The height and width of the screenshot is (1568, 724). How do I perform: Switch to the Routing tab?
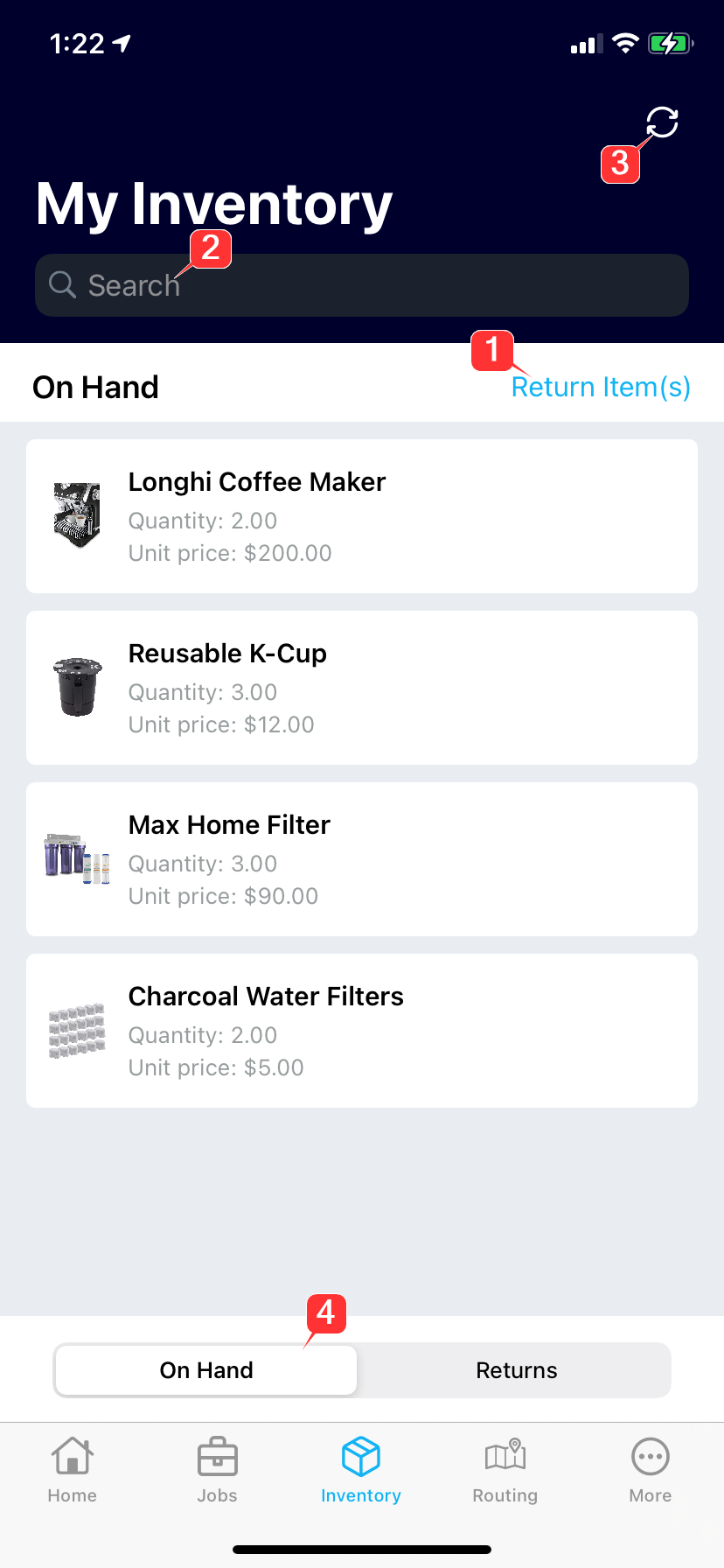point(505,1470)
